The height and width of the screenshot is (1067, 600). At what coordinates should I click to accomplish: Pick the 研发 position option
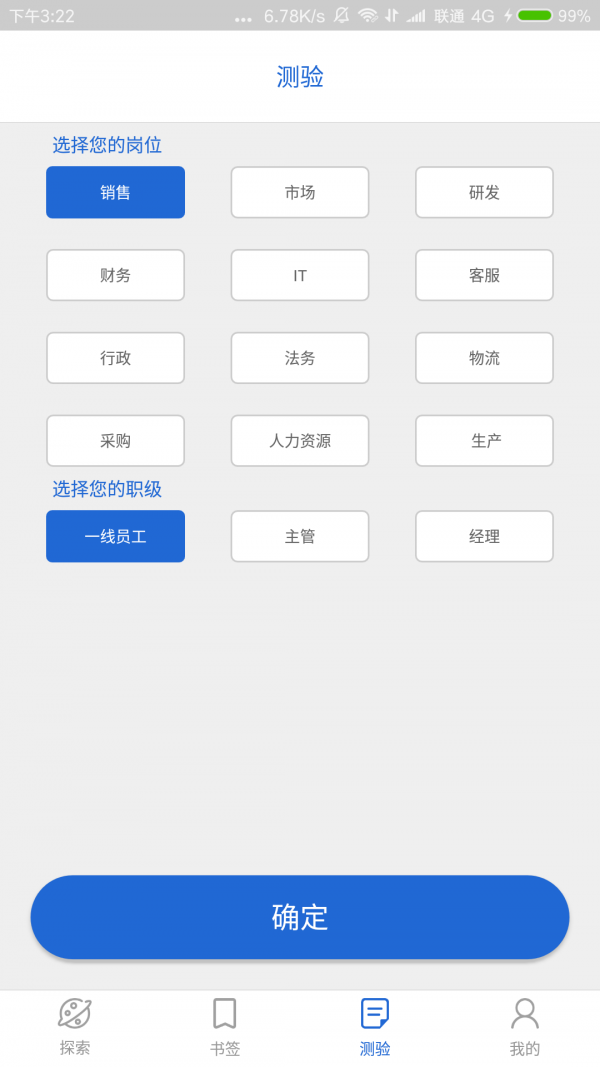click(x=484, y=192)
